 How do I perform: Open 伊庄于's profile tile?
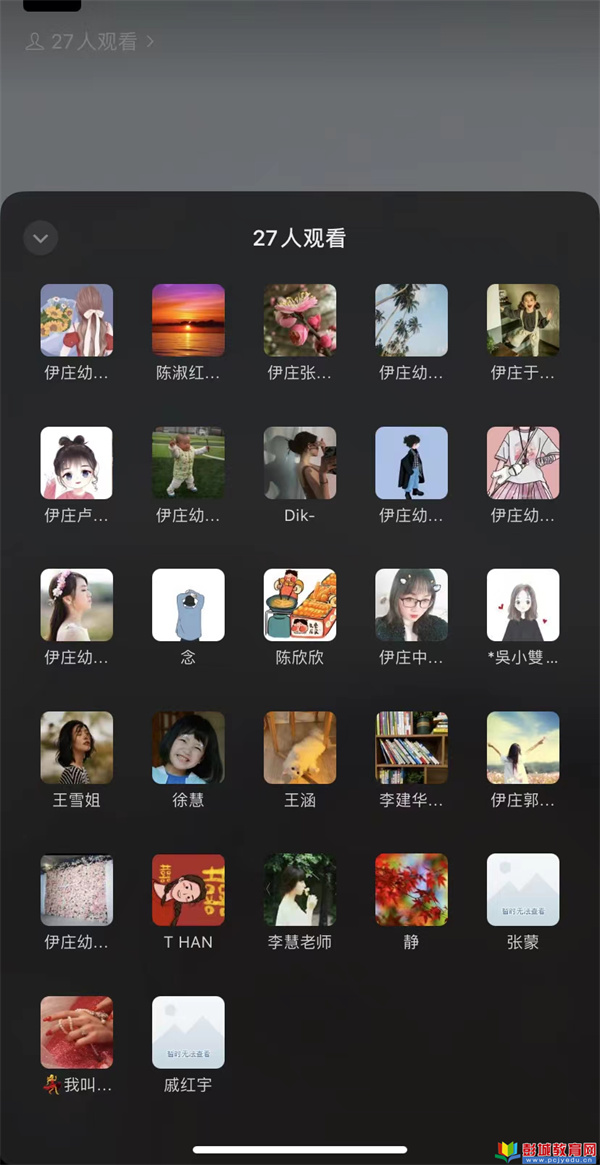523,320
